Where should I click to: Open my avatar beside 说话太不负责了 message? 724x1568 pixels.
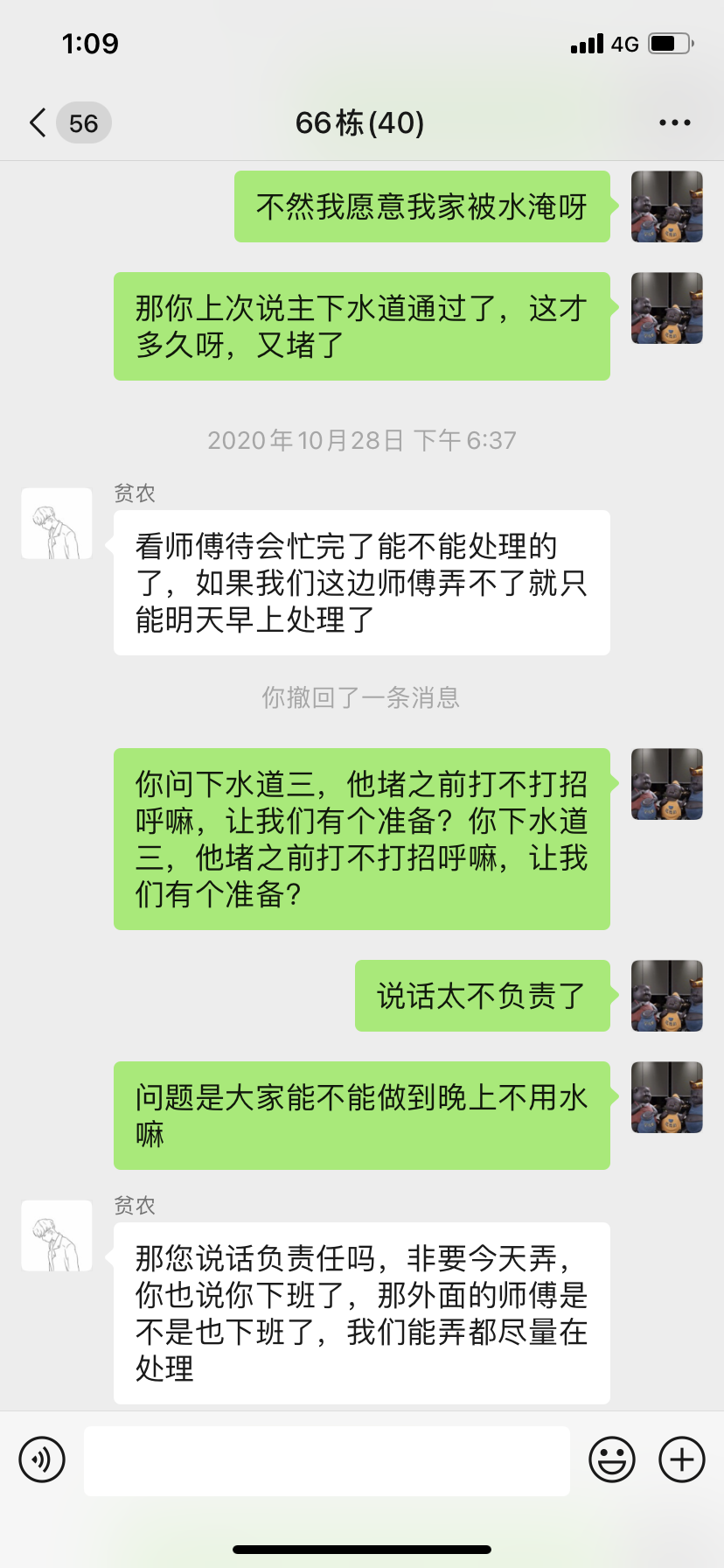point(666,996)
